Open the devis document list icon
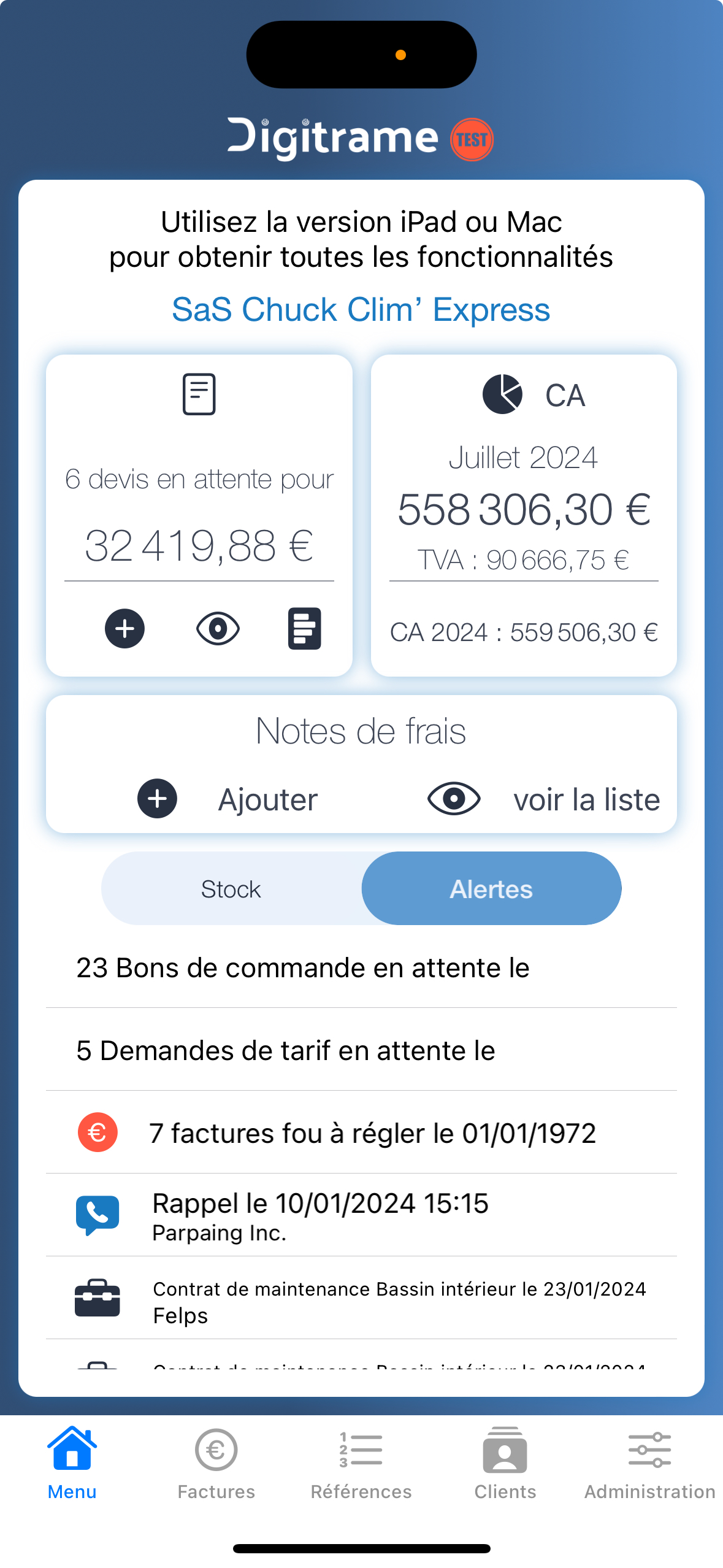This screenshot has width=723, height=1568. (x=305, y=629)
